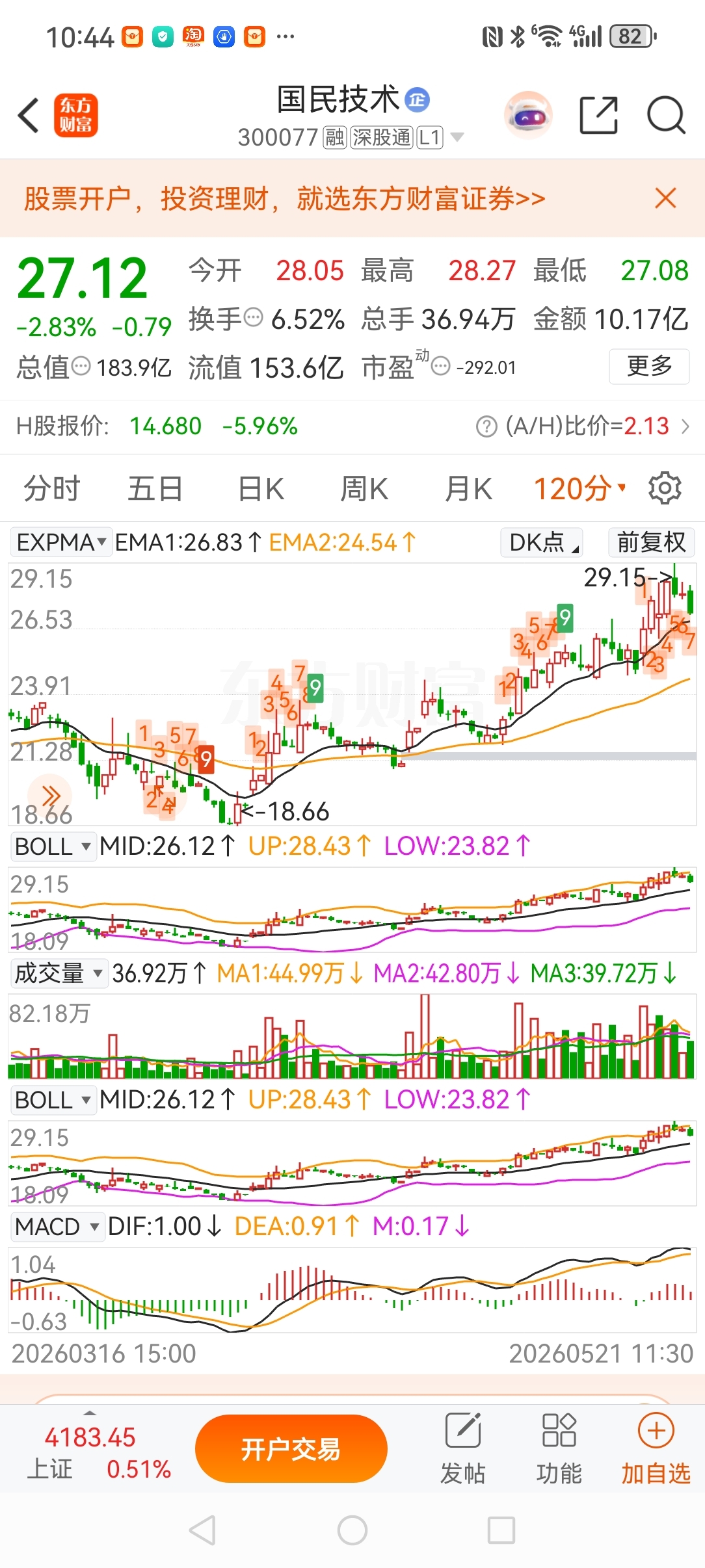
Task: Change the EXPMA indicator dropdown
Action: pos(61,542)
